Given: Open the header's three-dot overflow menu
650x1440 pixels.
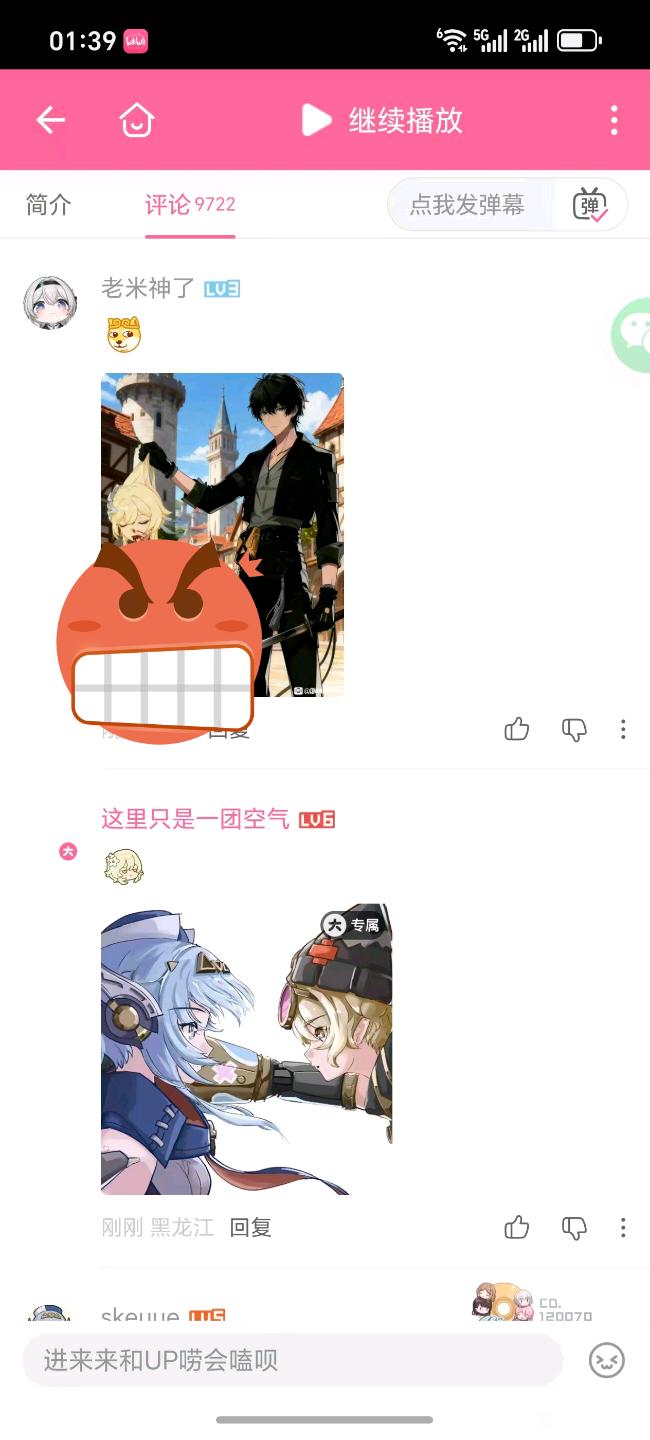Looking at the screenshot, I should [x=613, y=120].
